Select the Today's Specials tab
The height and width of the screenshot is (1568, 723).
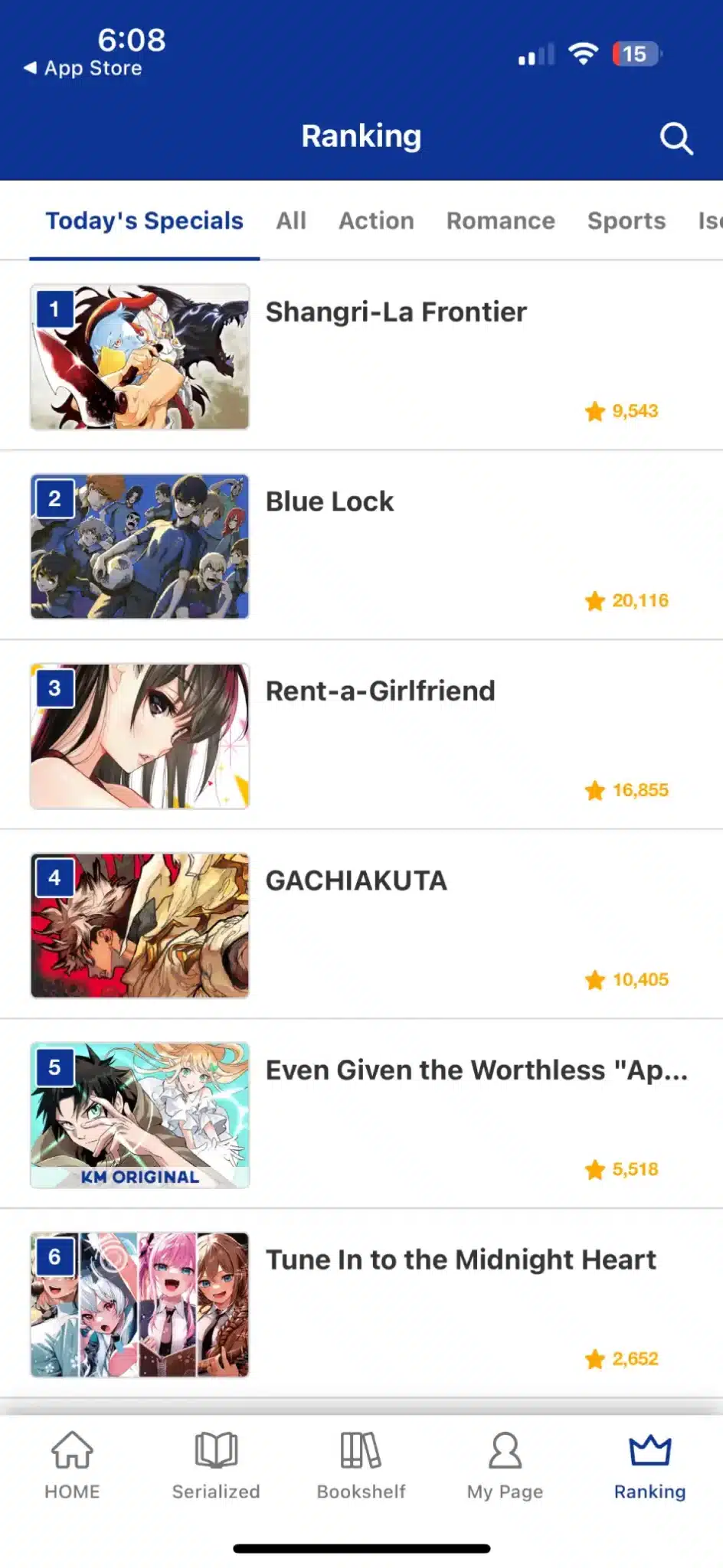pos(144,221)
